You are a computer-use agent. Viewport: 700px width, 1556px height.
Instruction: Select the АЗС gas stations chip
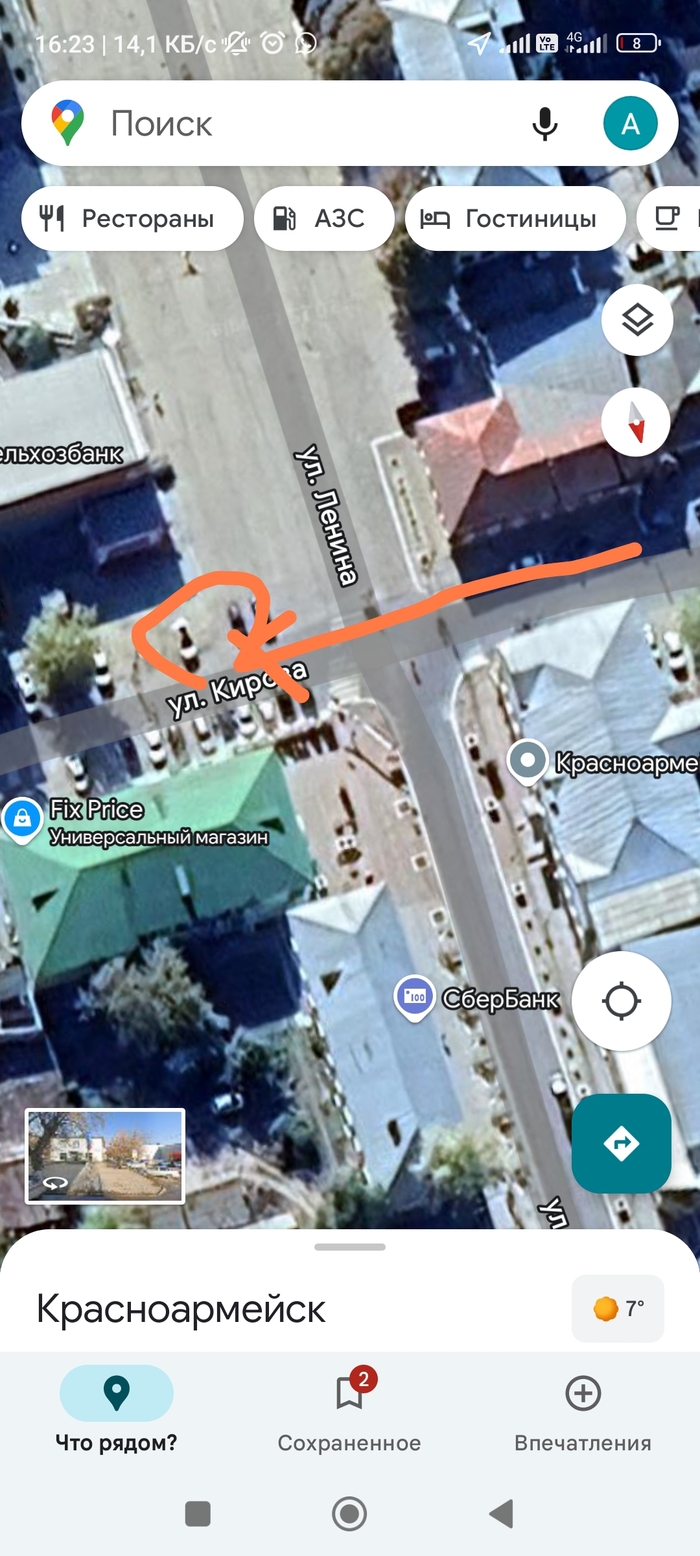tap(324, 218)
